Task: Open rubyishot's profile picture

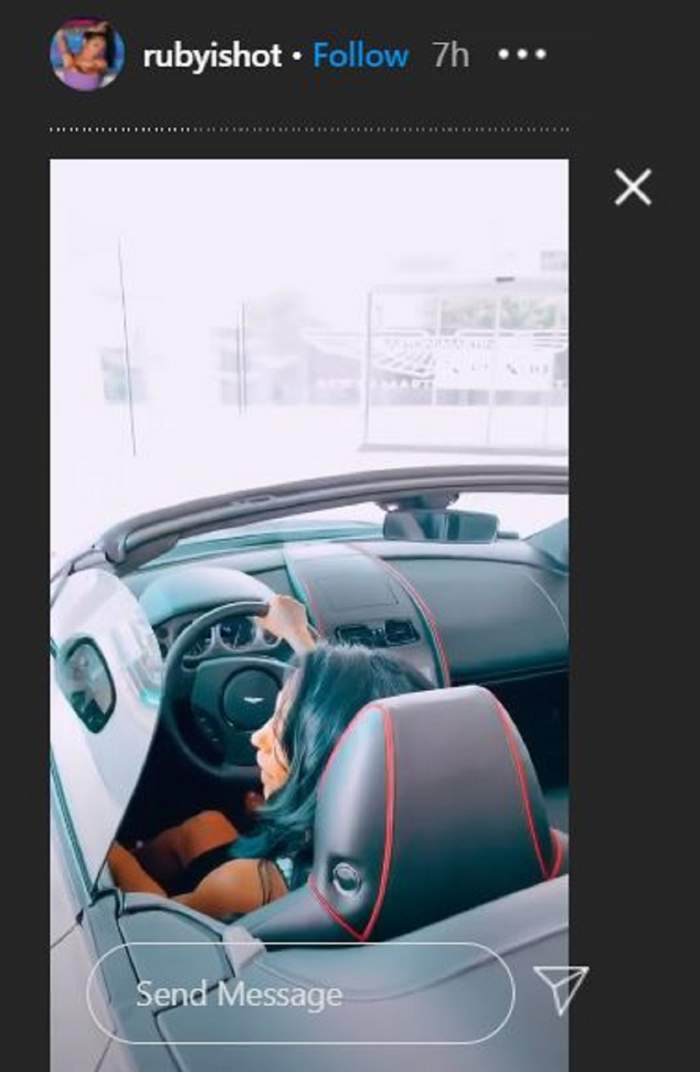Action: click(87, 55)
